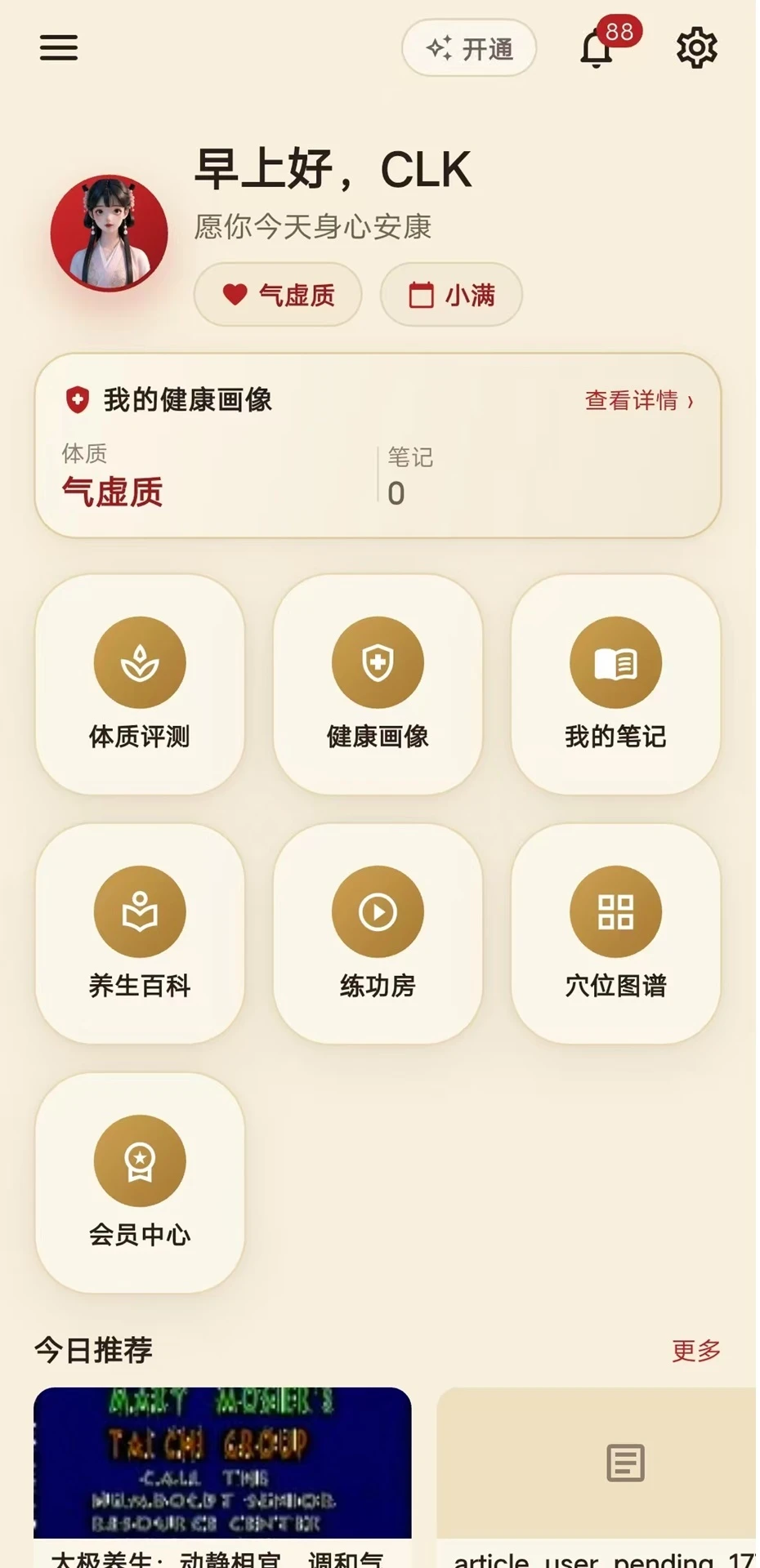Viewport: 760px width, 1568px height.
Task: Open 体质评测 constitution assessment
Action: pos(140,684)
